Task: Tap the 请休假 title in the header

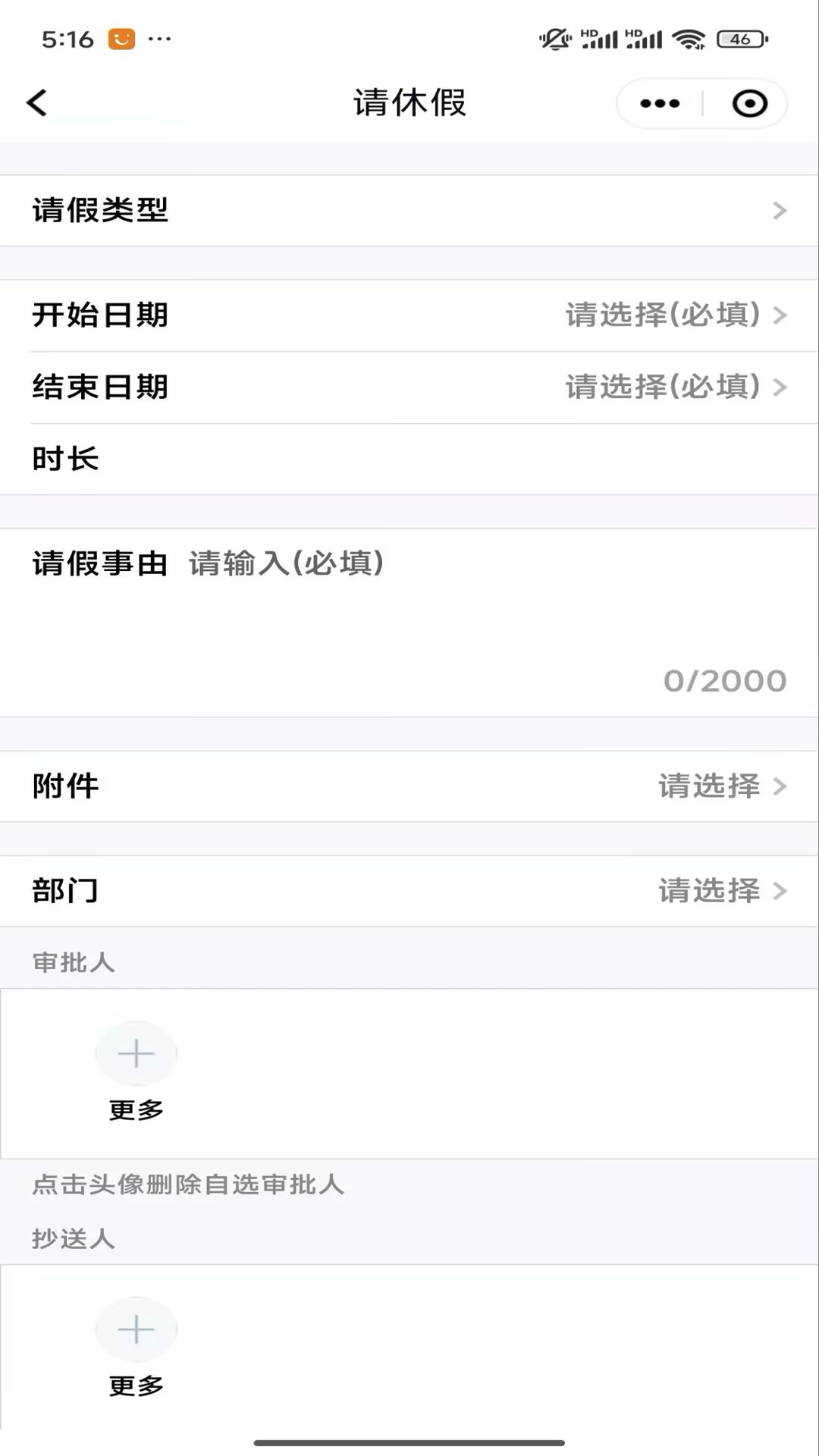Action: pyautogui.click(x=409, y=102)
